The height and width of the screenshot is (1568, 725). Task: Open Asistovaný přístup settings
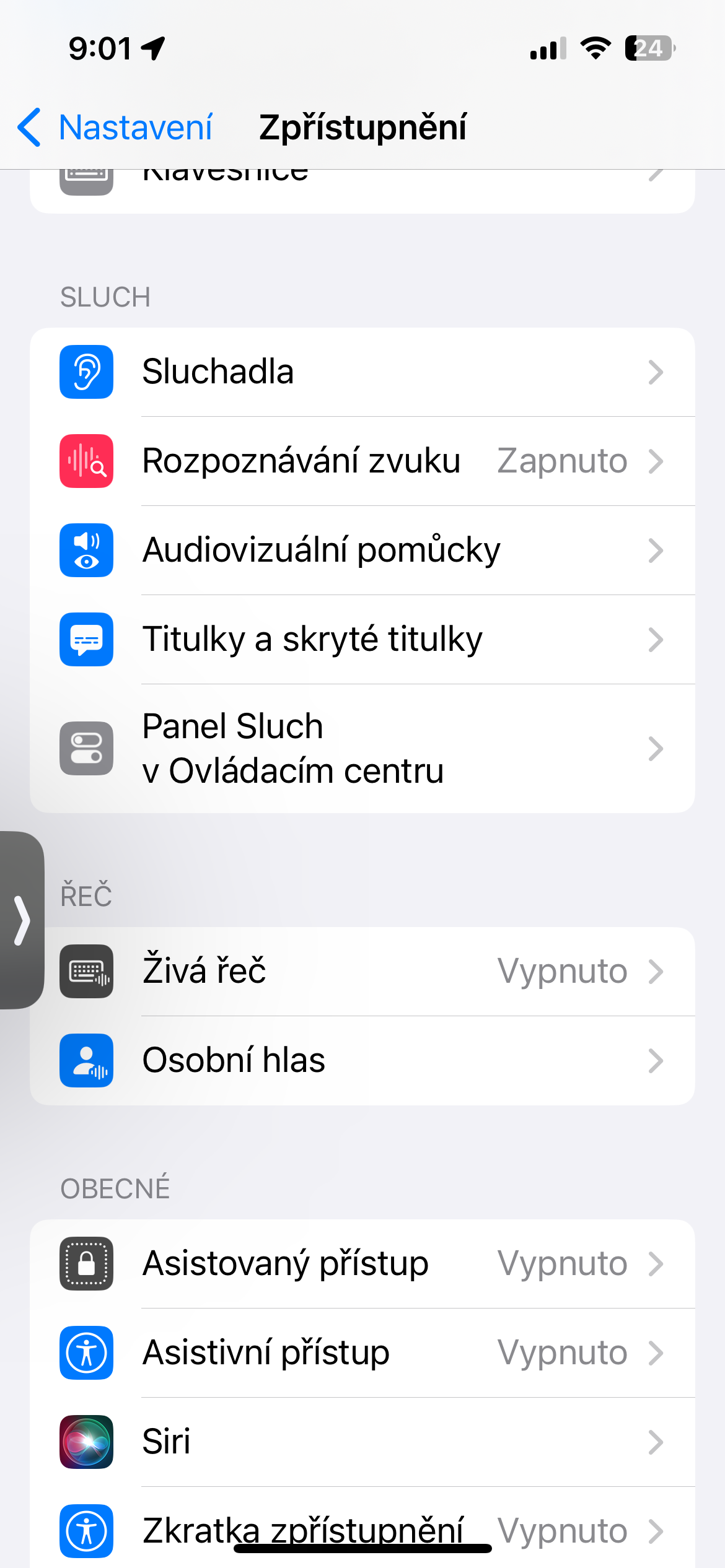point(362,1263)
